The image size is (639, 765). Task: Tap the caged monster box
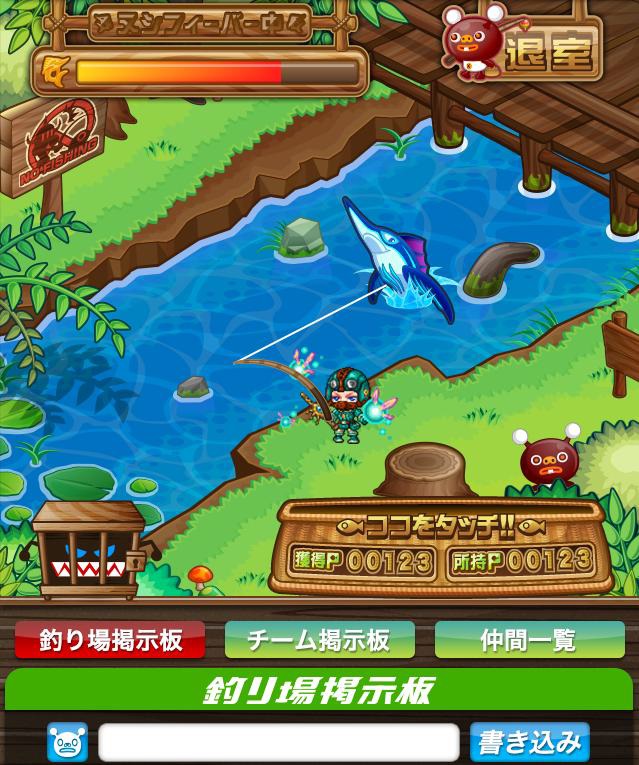[x=88, y=550]
